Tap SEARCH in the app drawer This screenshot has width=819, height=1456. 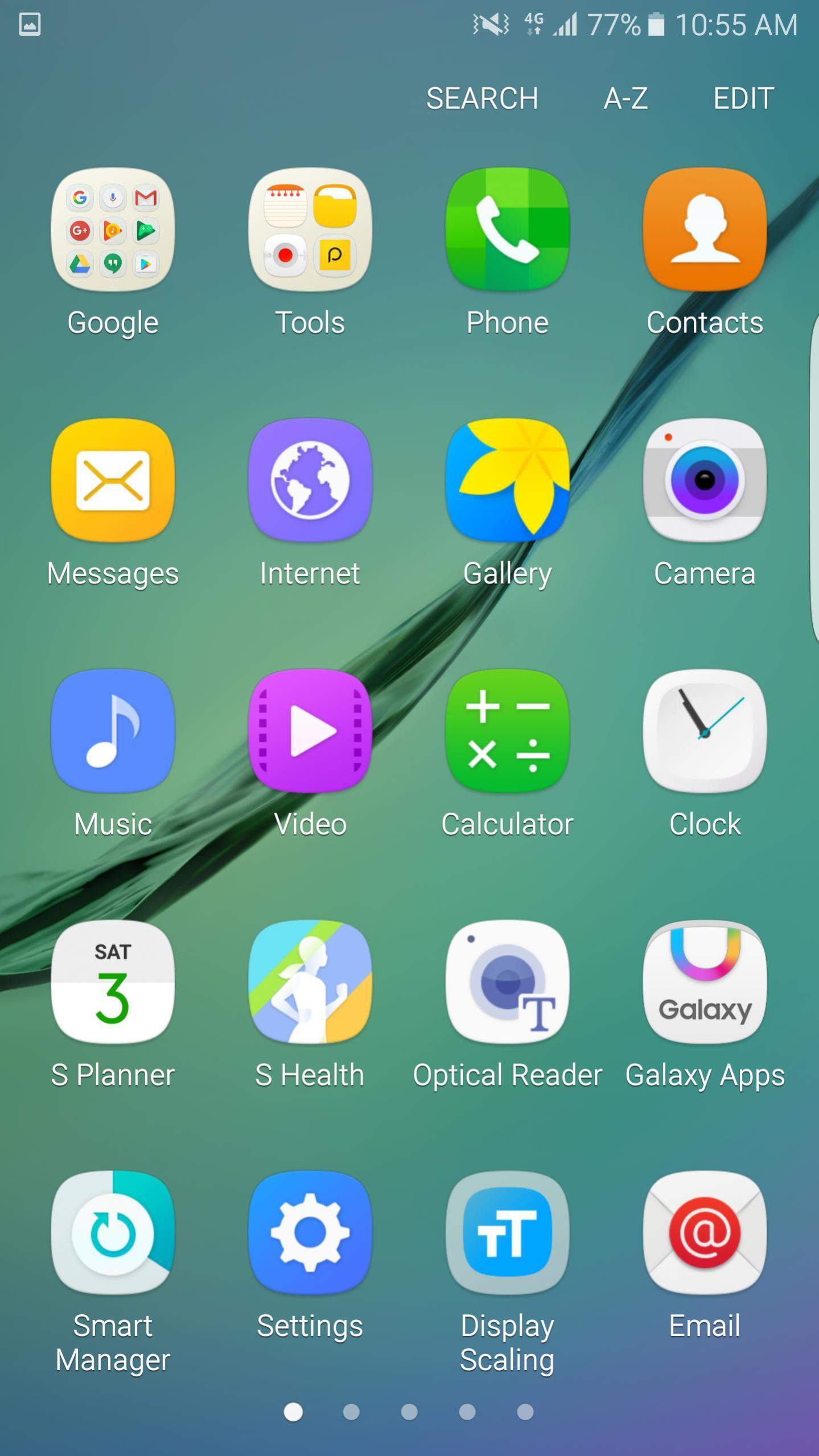(x=482, y=98)
